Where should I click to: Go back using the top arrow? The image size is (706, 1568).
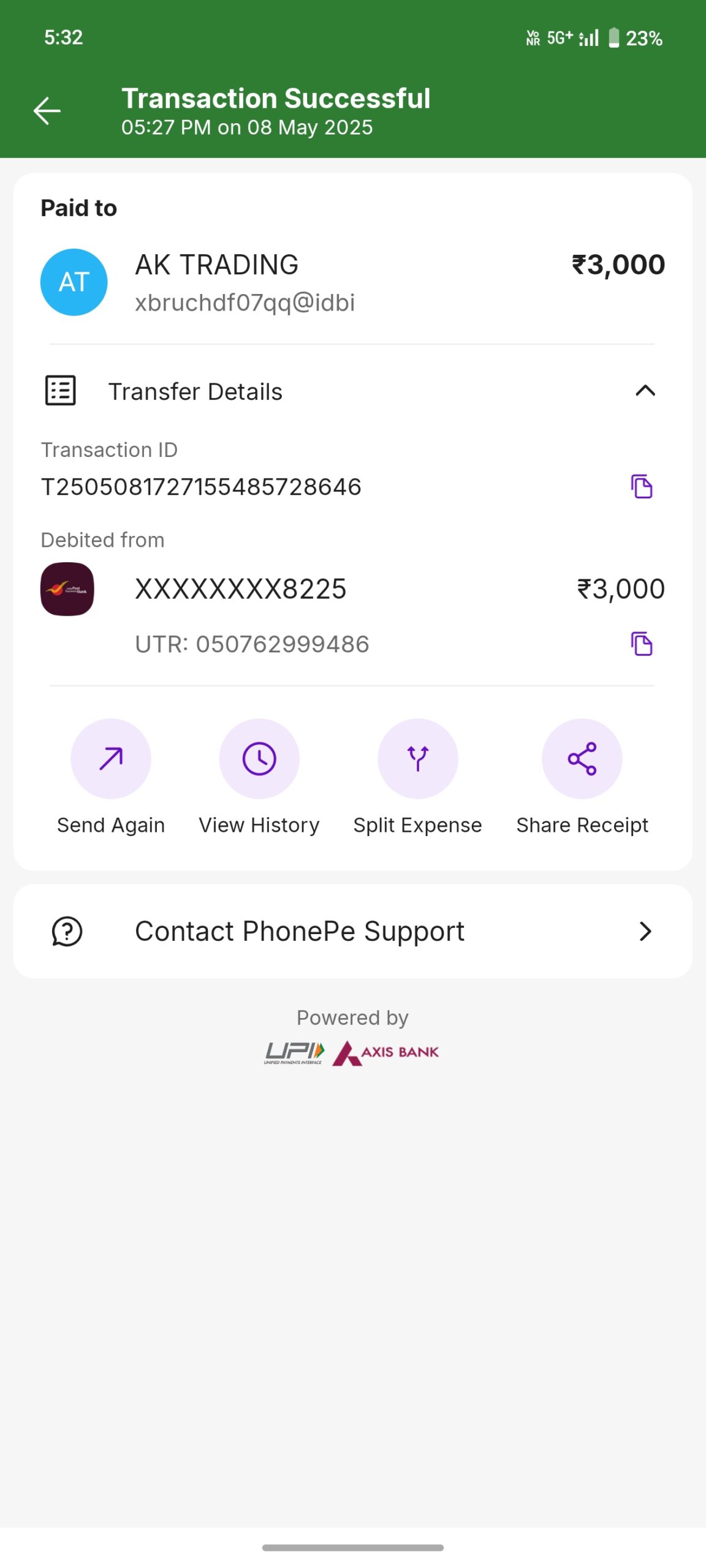pos(47,111)
